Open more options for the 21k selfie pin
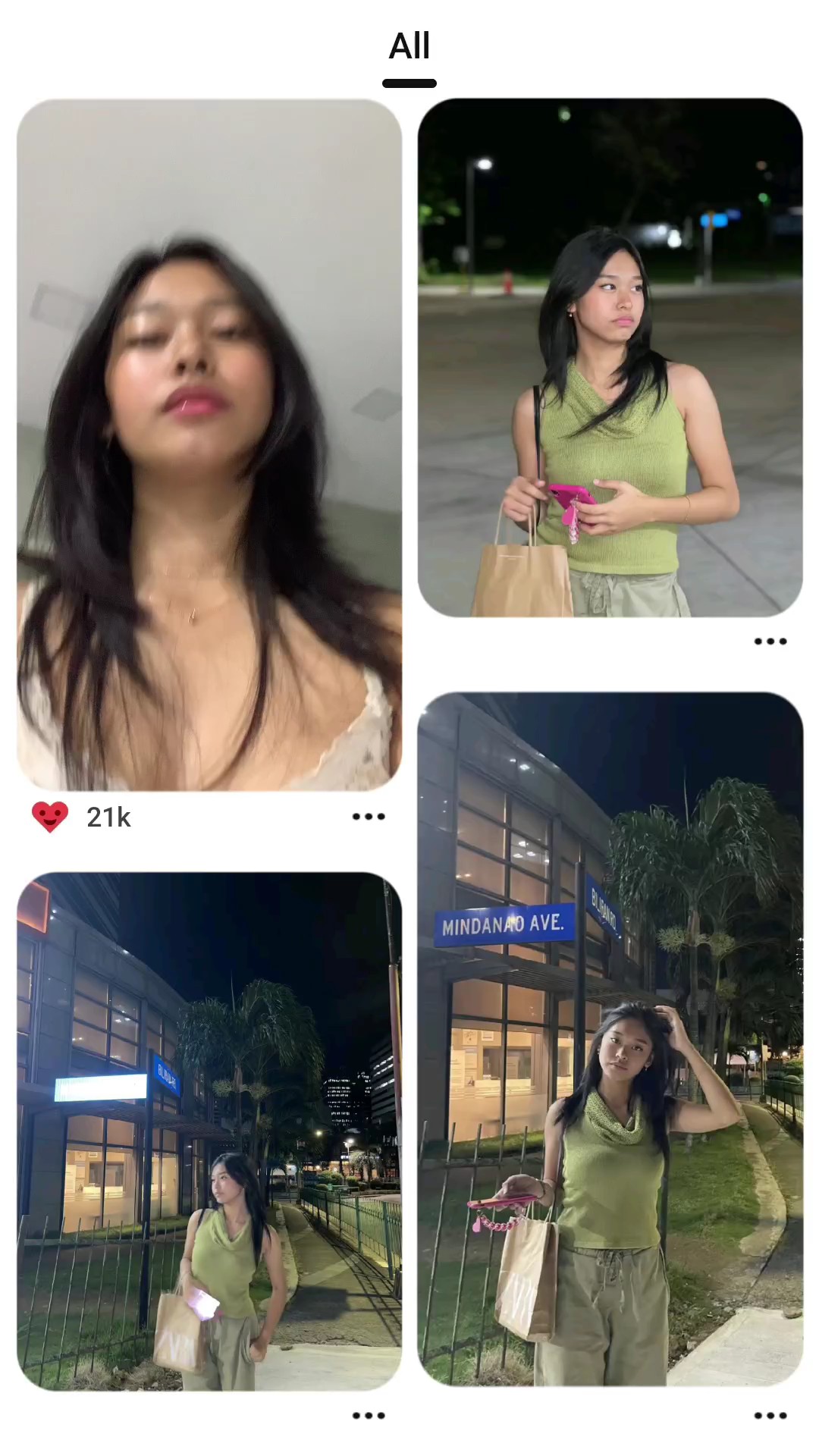This screenshot has height=1456, width=819. coord(369,817)
